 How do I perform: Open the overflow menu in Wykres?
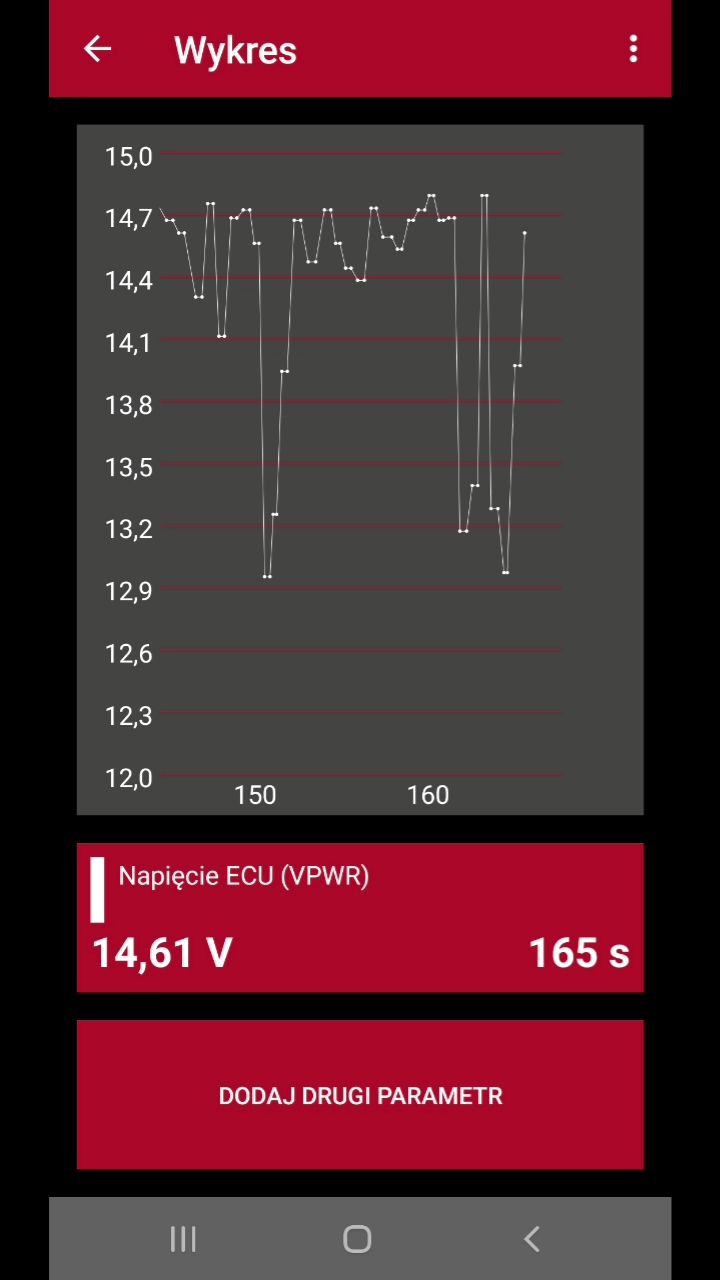pos(633,49)
